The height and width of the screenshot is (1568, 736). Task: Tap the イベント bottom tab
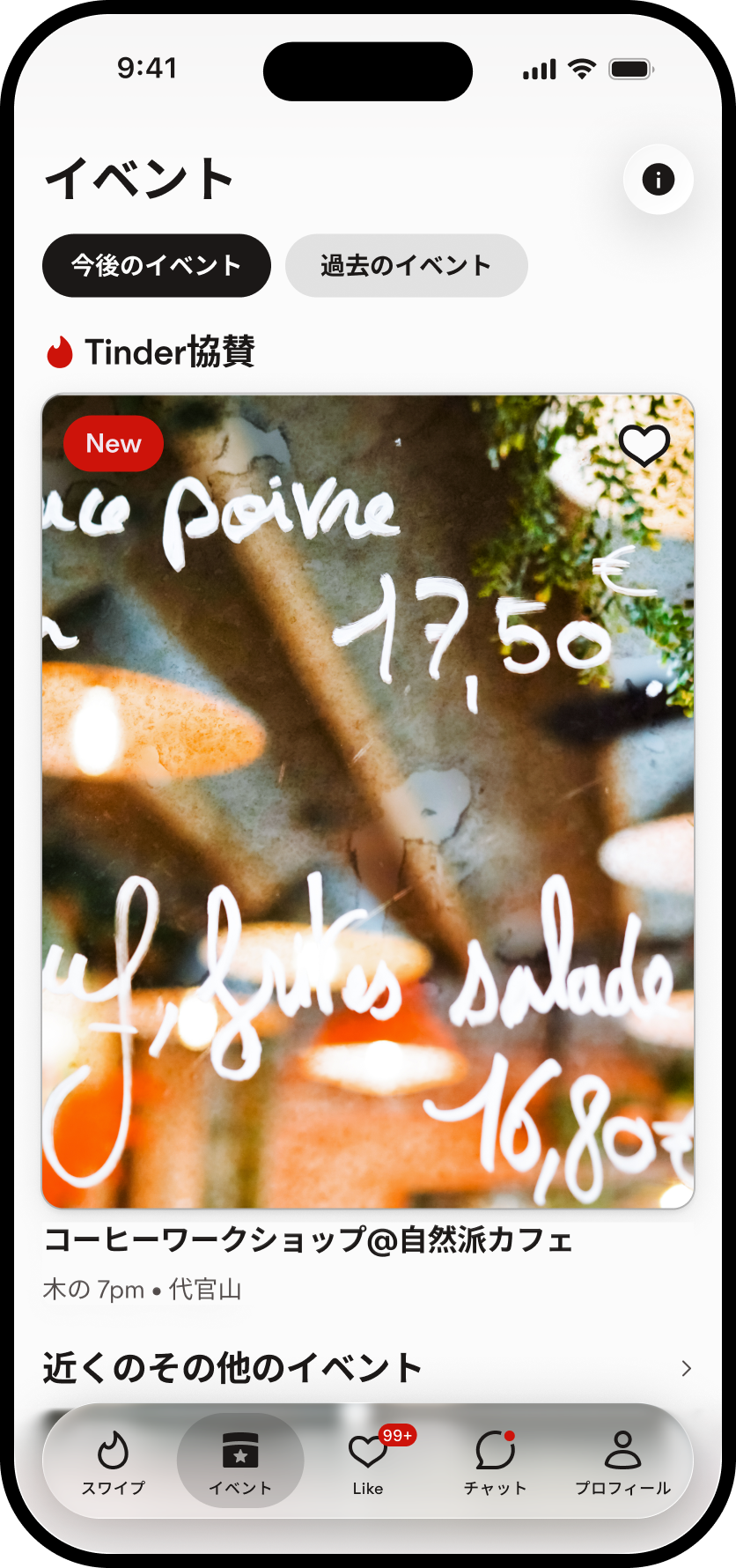point(240,1461)
